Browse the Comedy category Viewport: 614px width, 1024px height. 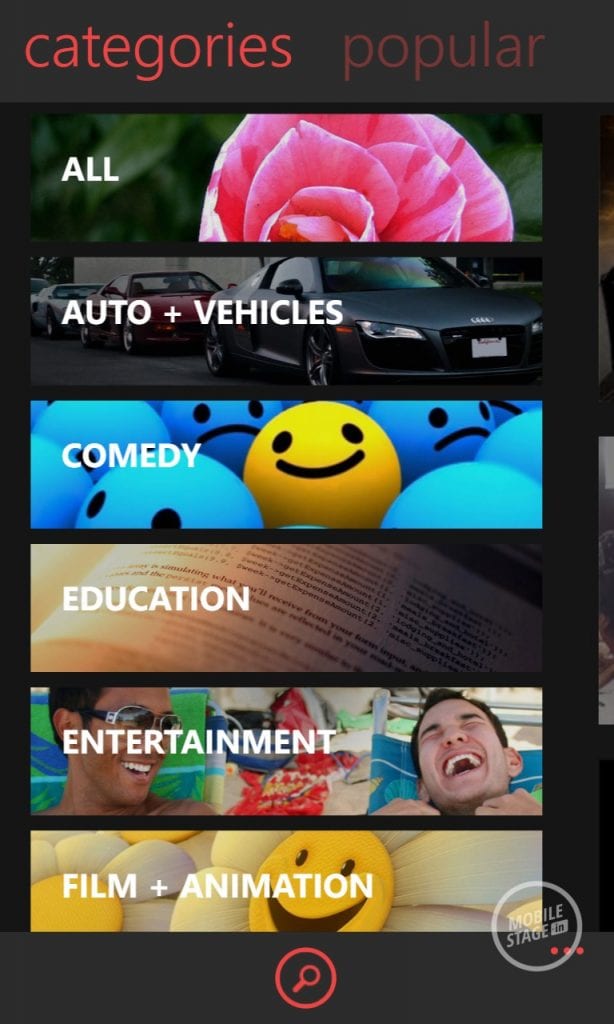tap(286, 464)
